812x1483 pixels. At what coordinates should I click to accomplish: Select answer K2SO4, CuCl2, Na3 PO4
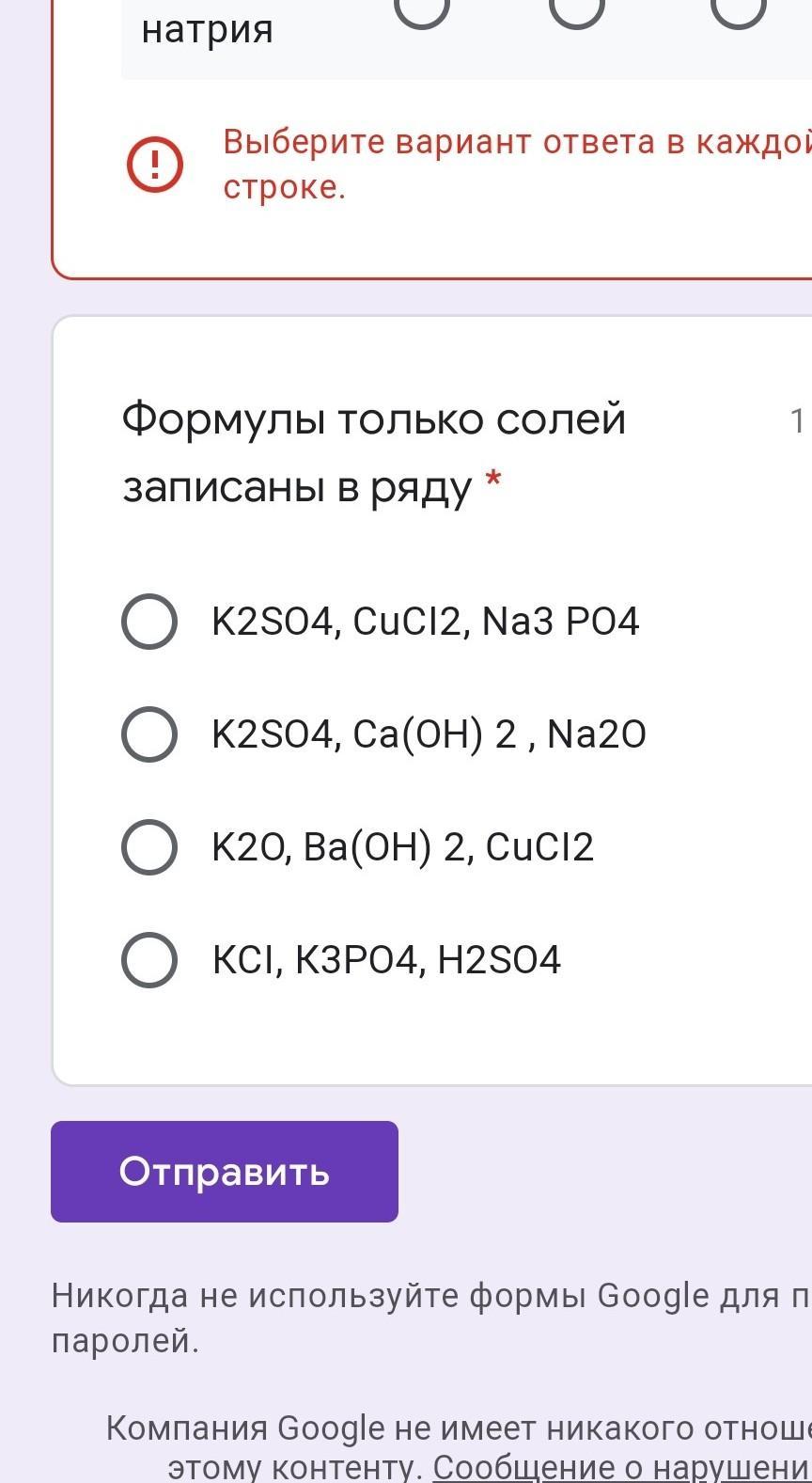click(149, 622)
